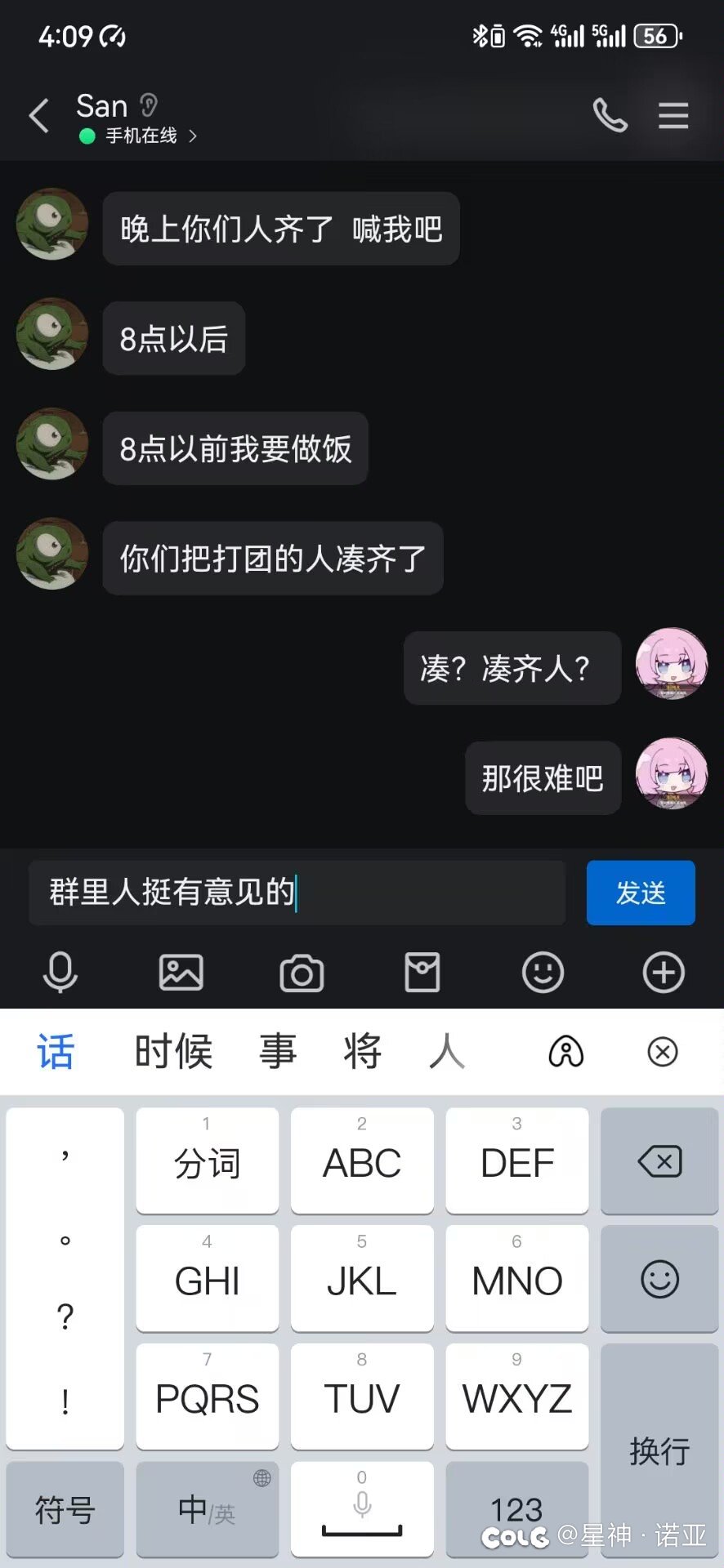724x1568 pixels.
Task: Select the candidate word 时候
Action: pyautogui.click(x=173, y=1051)
